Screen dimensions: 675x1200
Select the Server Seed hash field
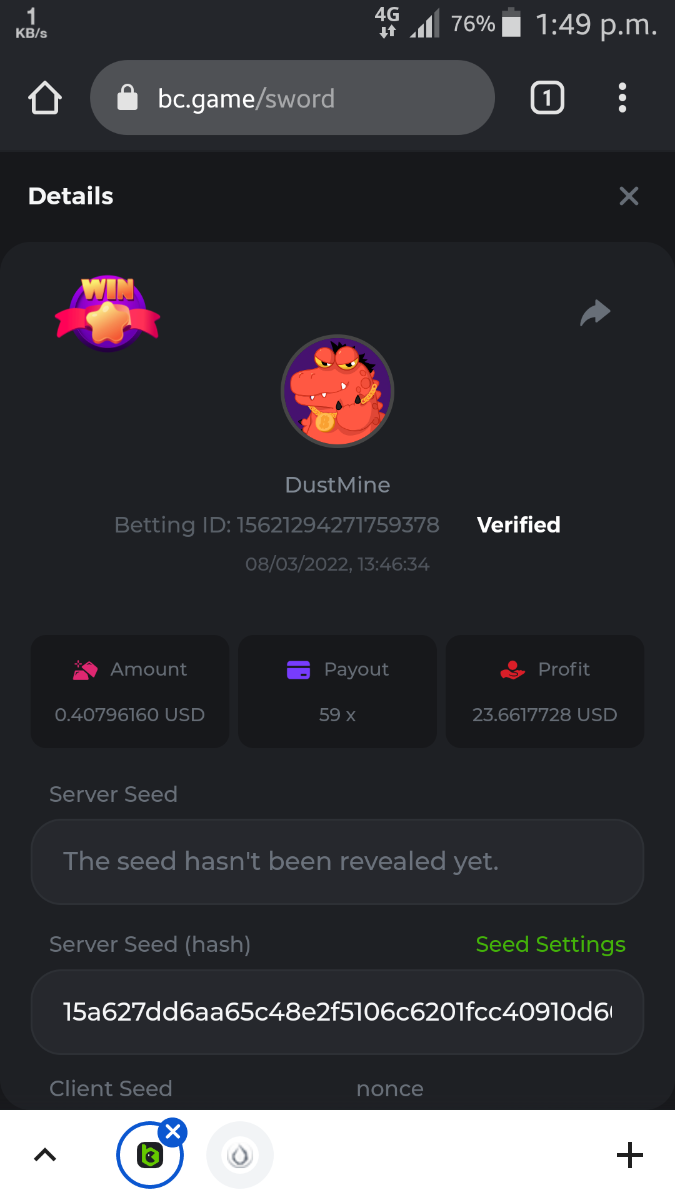[337, 1012]
